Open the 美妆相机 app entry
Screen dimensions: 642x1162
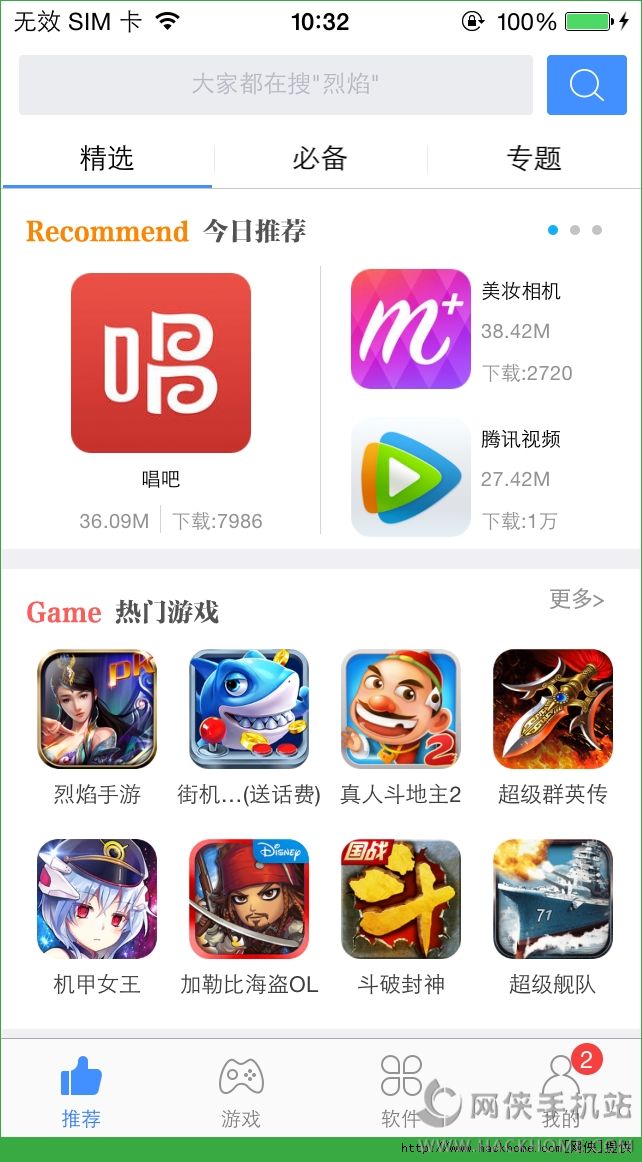411,329
